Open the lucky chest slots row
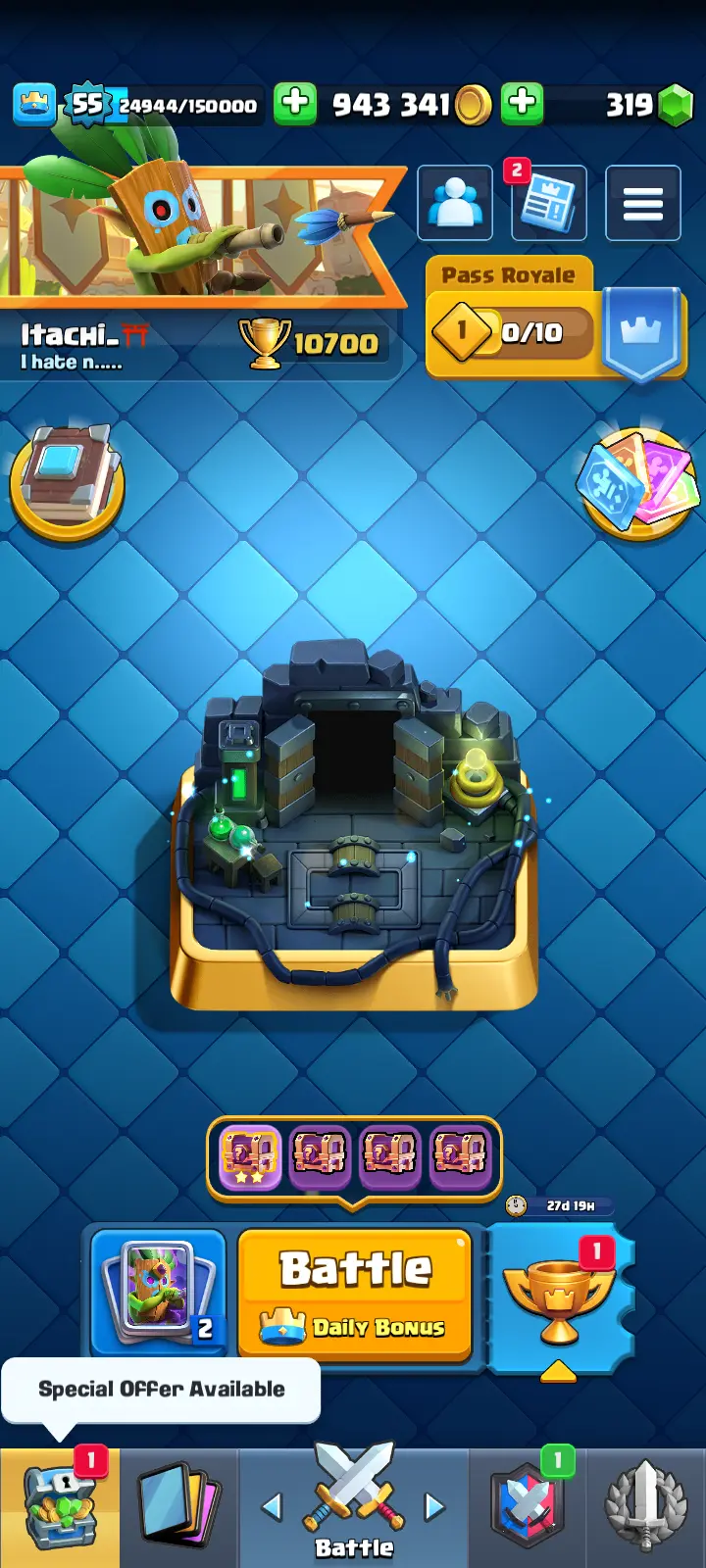Viewport: 706px width, 1568px height. (x=353, y=1154)
